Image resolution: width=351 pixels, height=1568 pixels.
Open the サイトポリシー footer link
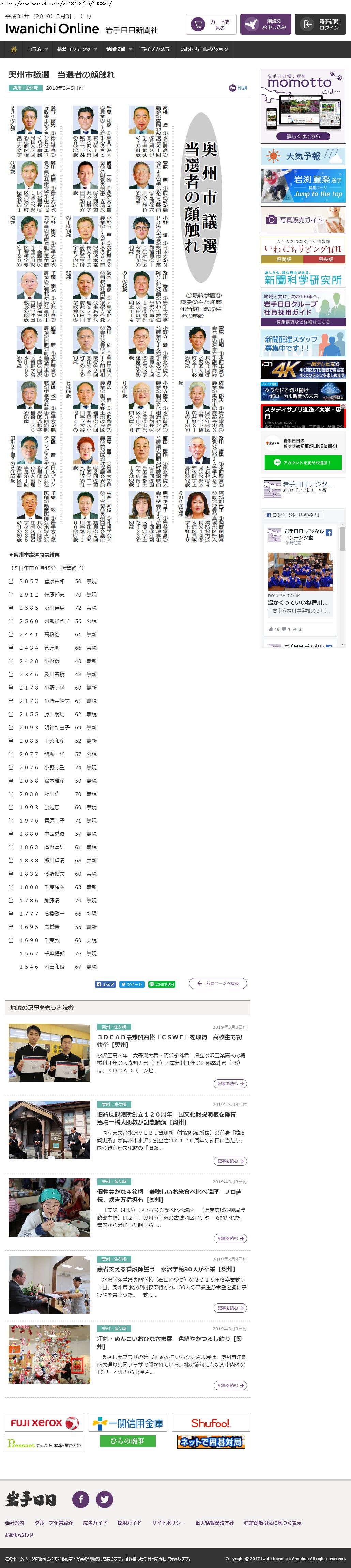168,1522
